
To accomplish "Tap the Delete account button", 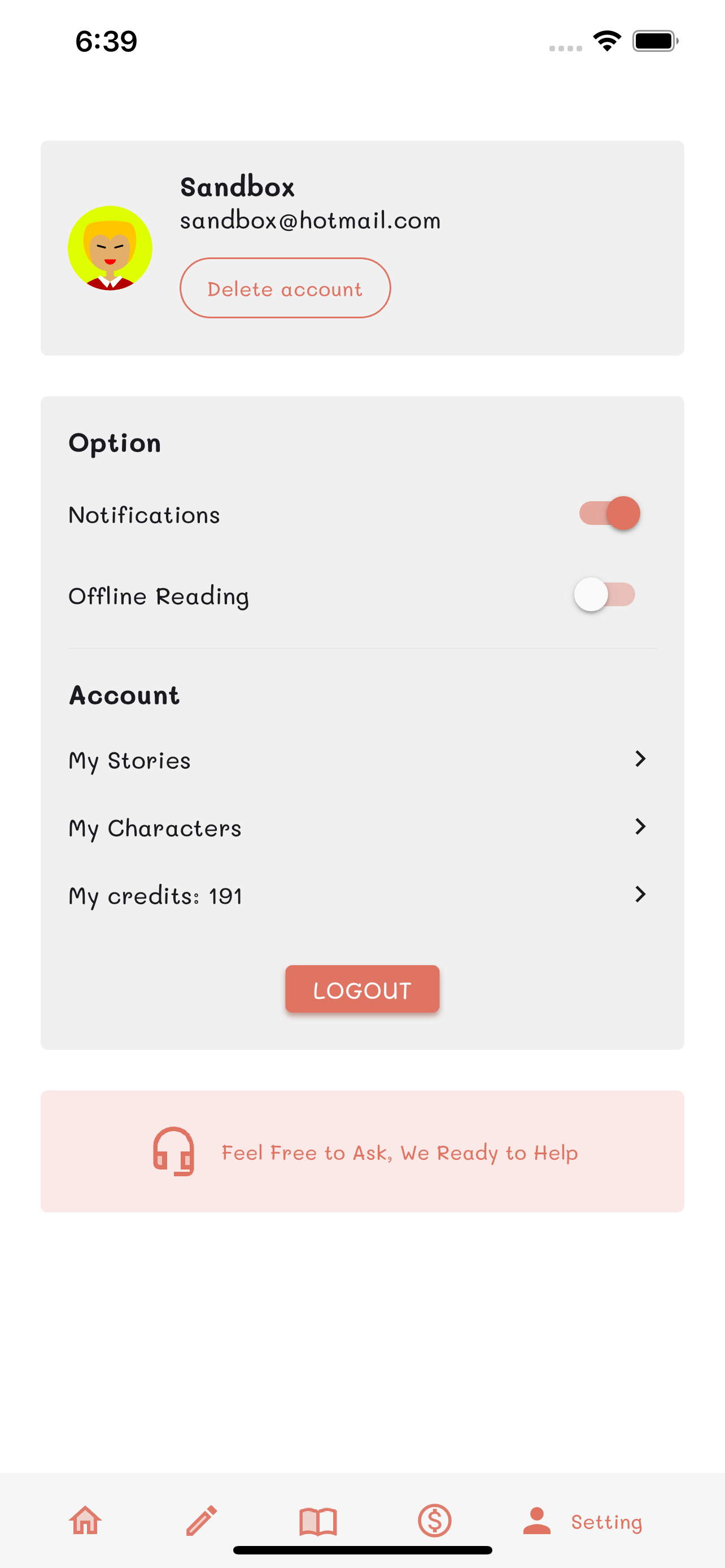I will click(285, 288).
